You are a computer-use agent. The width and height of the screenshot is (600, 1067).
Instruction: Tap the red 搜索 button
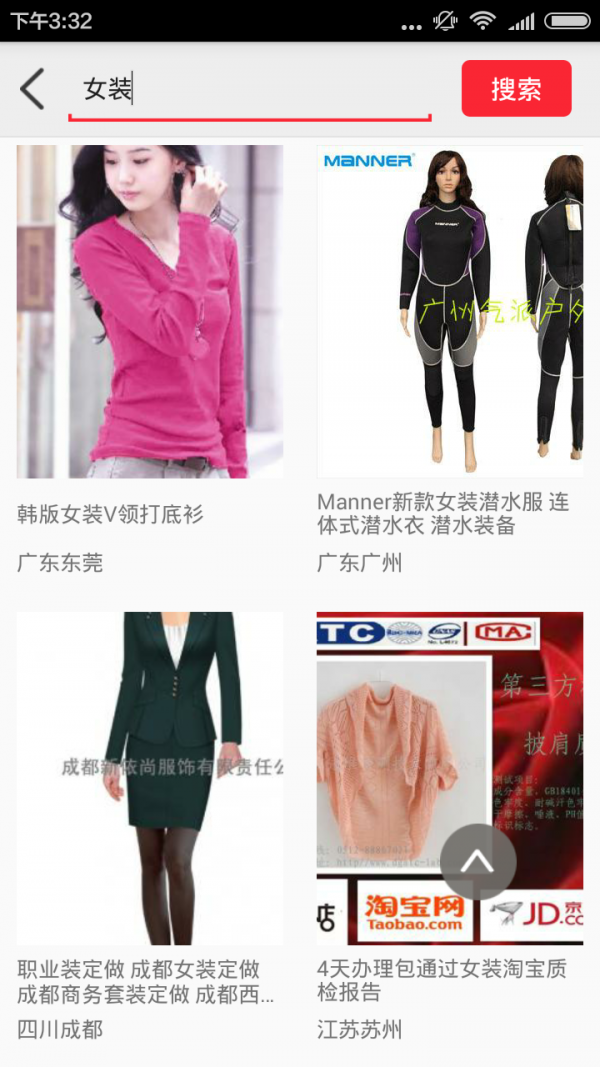516,89
